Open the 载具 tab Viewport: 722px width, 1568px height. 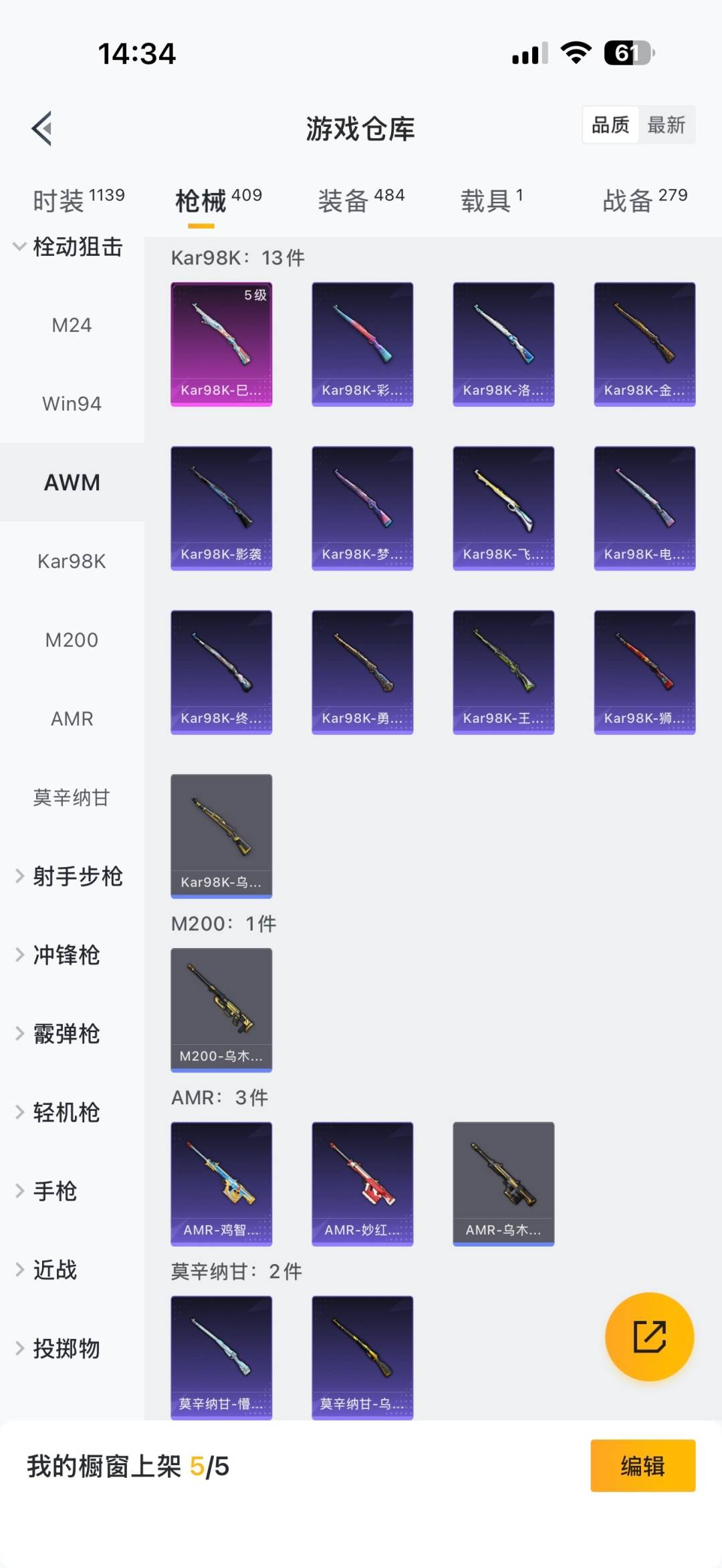tap(492, 200)
